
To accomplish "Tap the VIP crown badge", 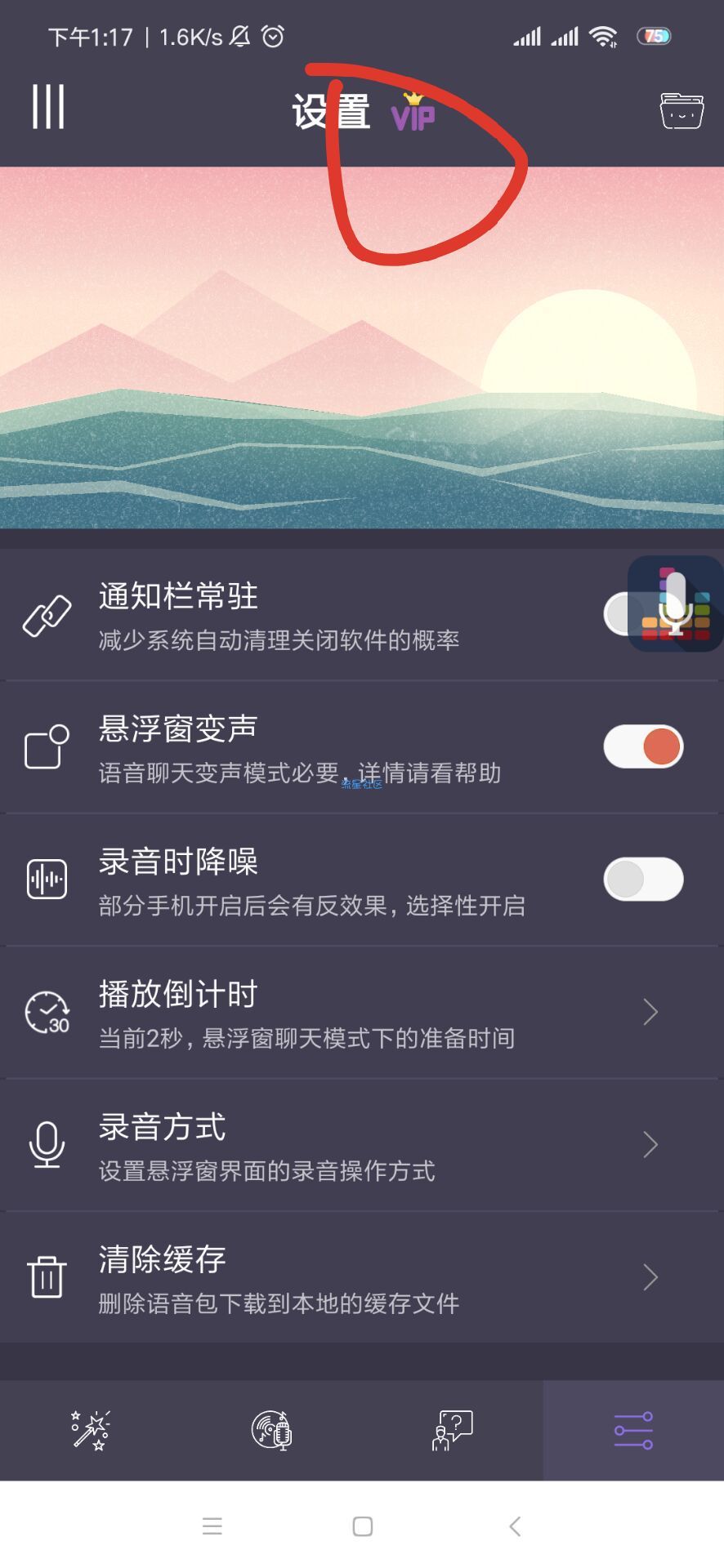I will (x=413, y=112).
